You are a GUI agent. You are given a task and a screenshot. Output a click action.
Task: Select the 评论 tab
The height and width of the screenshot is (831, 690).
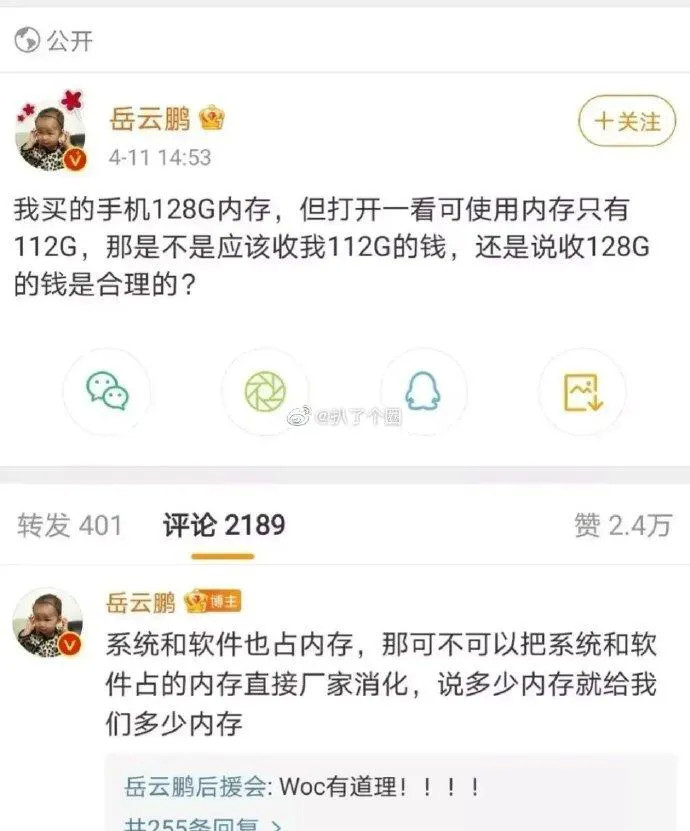(x=224, y=525)
